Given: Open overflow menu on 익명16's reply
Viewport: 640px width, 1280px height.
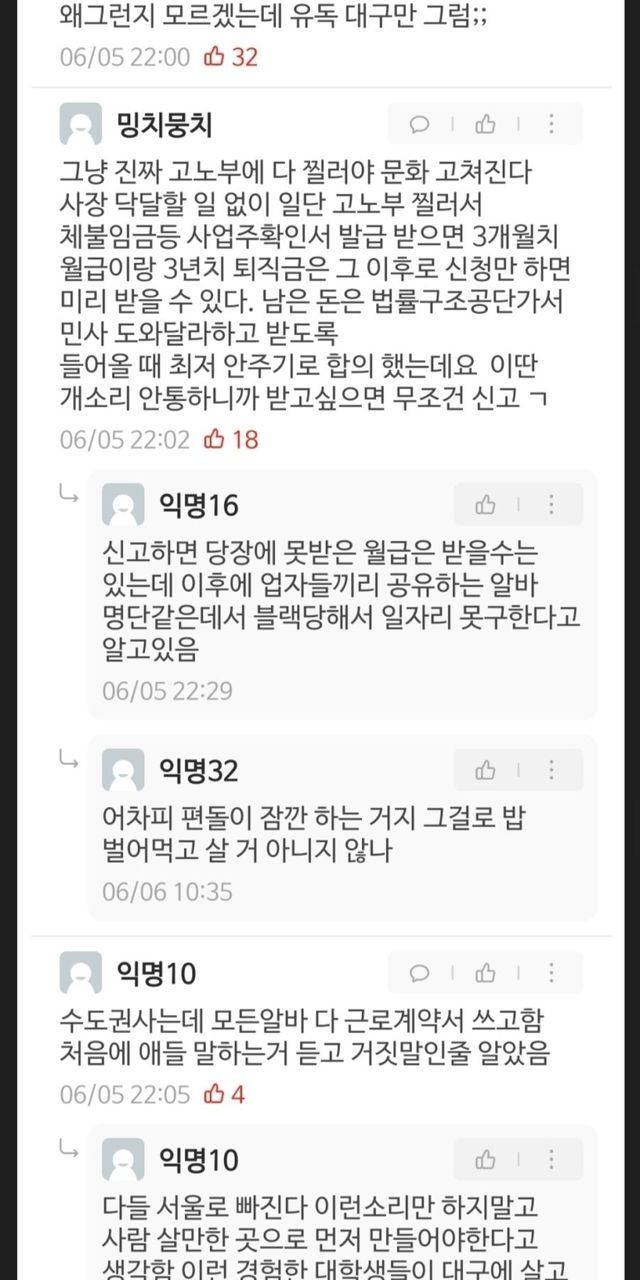Looking at the screenshot, I should [x=551, y=505].
